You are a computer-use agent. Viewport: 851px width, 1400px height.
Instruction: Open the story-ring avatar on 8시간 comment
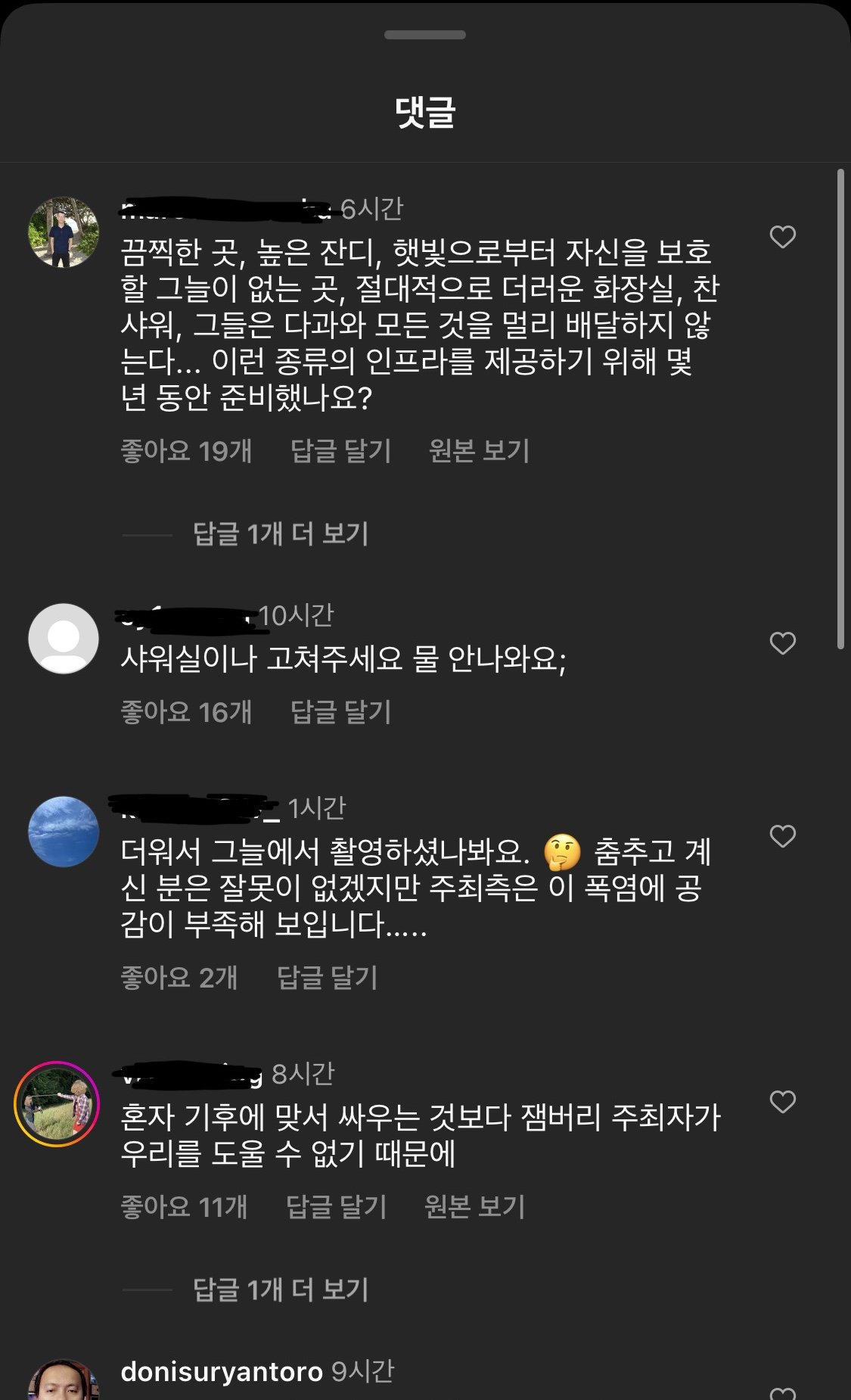(x=57, y=1104)
